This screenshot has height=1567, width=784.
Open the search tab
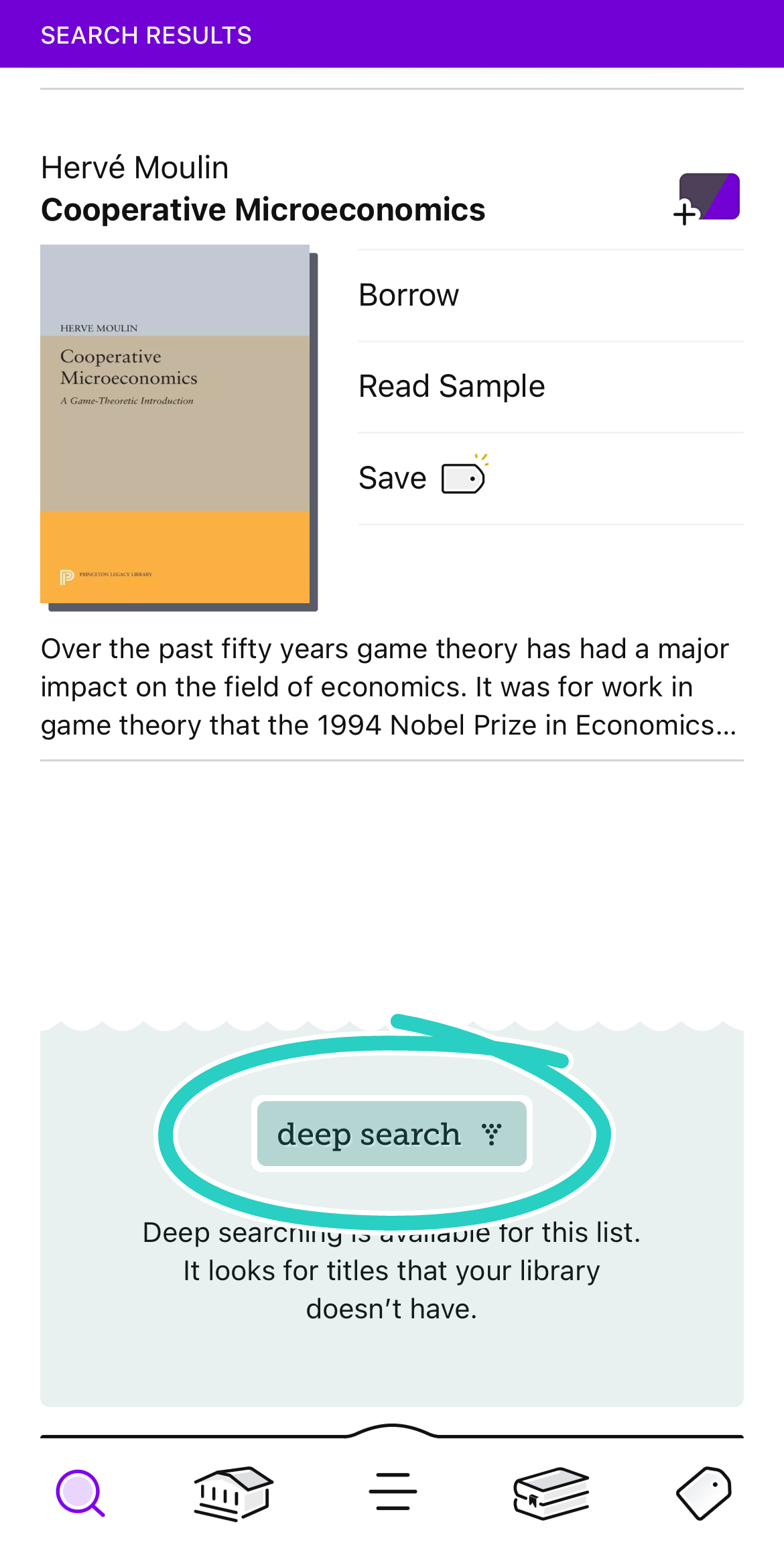point(80,1493)
